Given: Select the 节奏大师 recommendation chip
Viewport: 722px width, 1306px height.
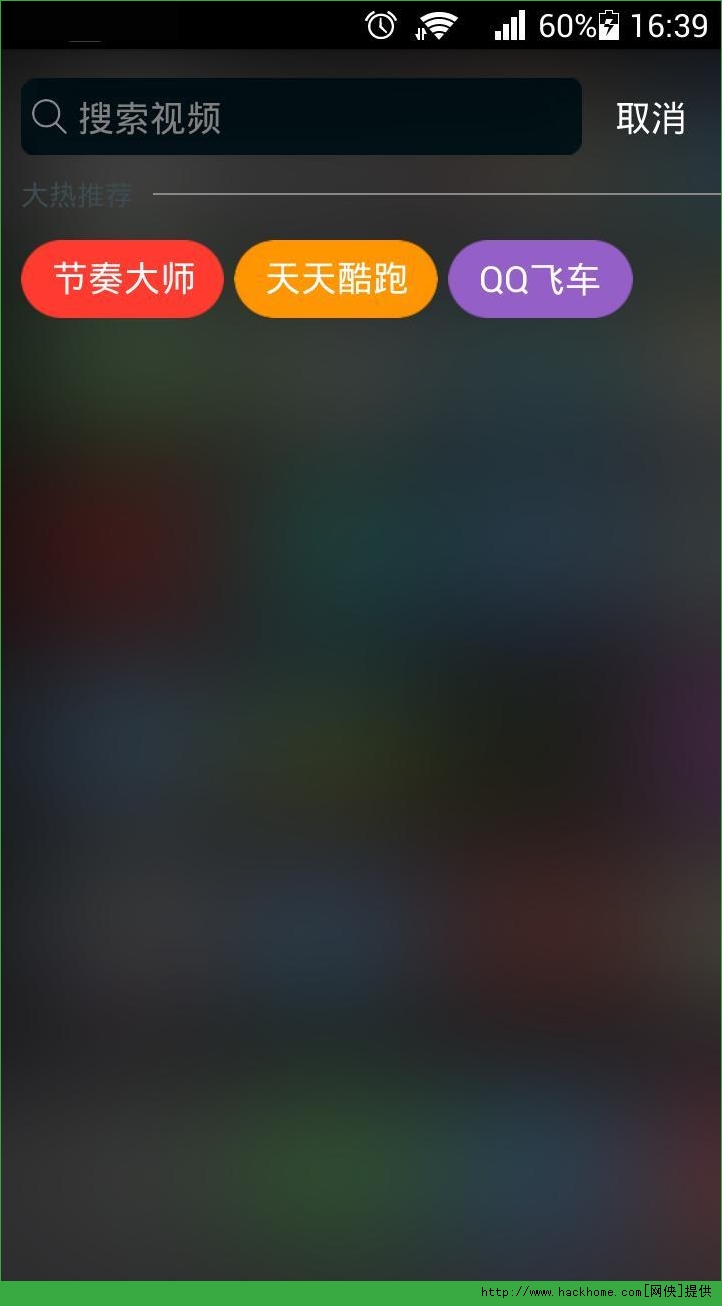Looking at the screenshot, I should coord(122,279).
